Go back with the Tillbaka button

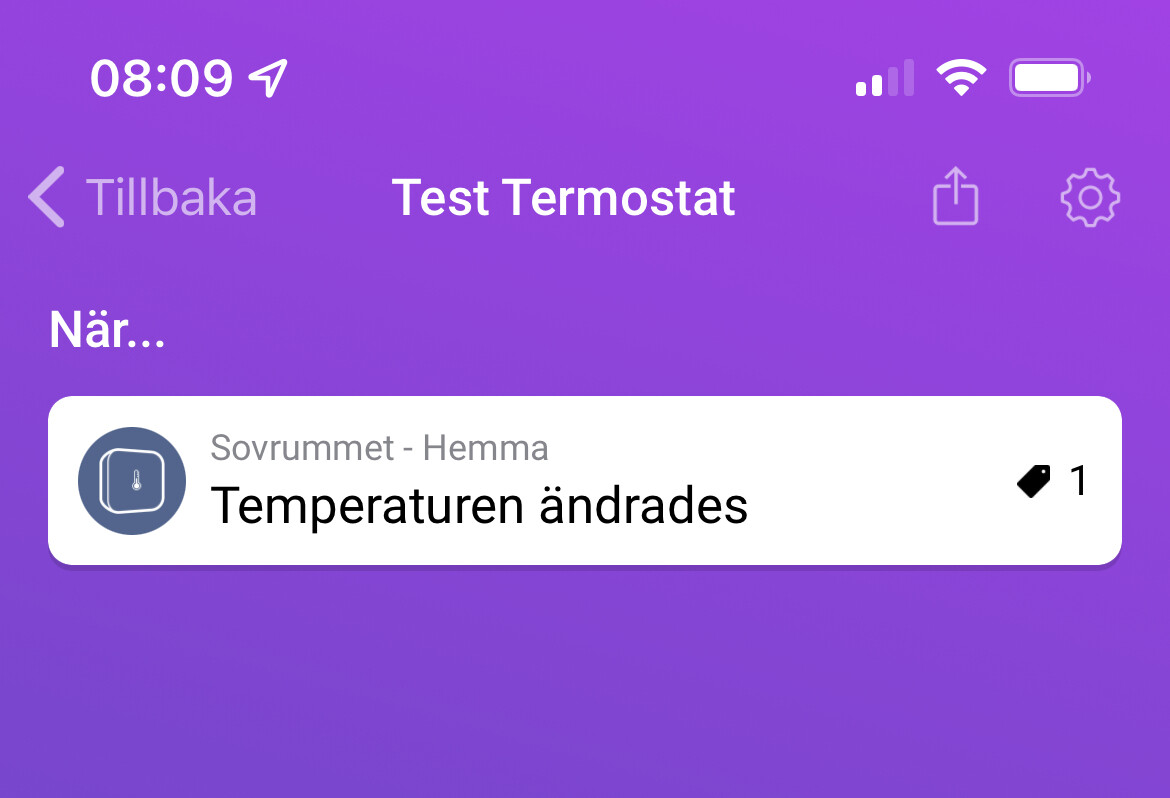pos(143,198)
